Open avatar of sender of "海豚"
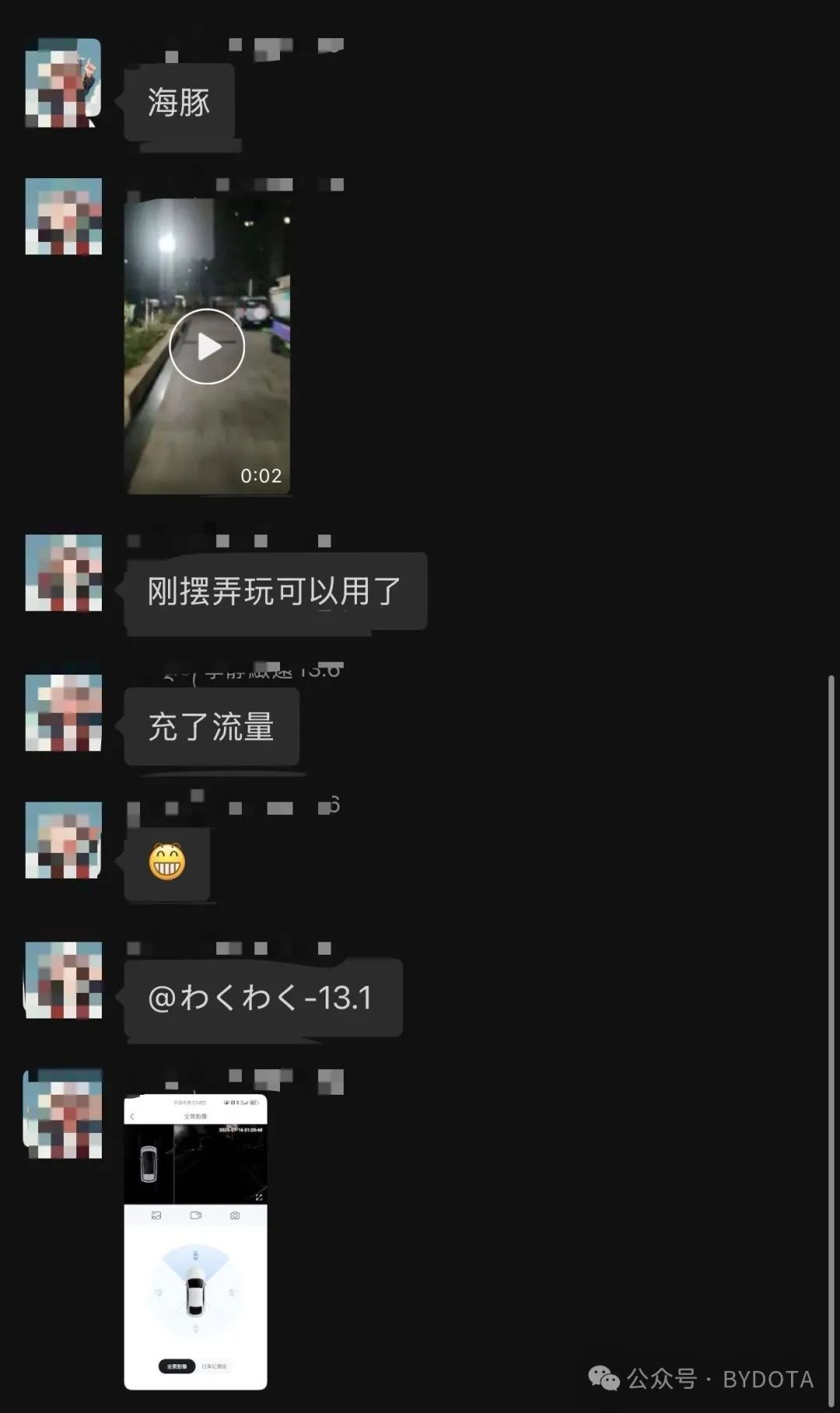Screen dimensions: 840x1413 pos(63,83)
